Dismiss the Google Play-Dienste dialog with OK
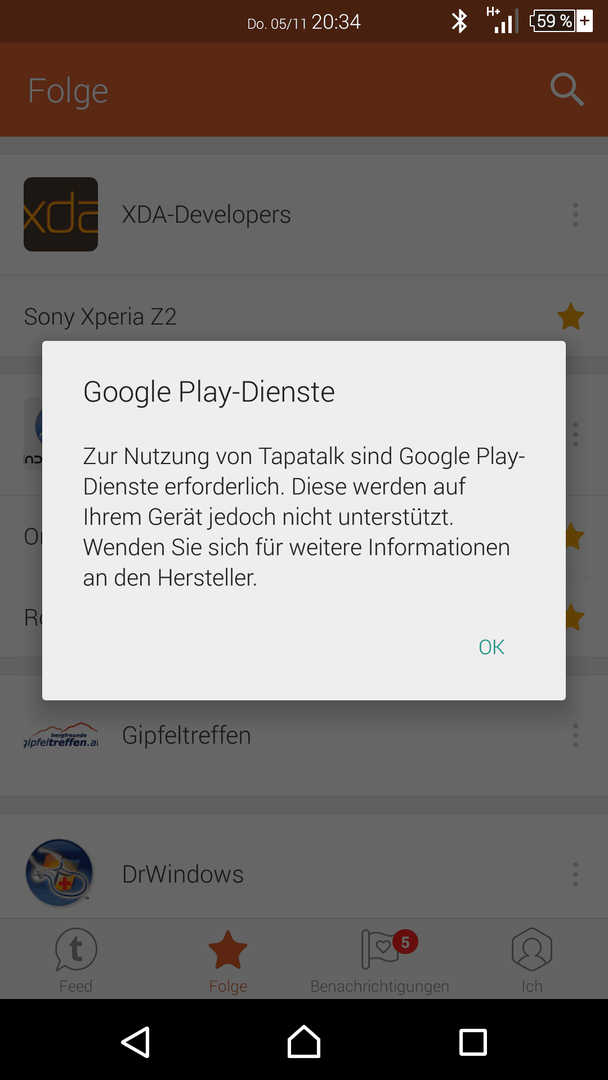Viewport: 608px width, 1080px height. click(491, 647)
